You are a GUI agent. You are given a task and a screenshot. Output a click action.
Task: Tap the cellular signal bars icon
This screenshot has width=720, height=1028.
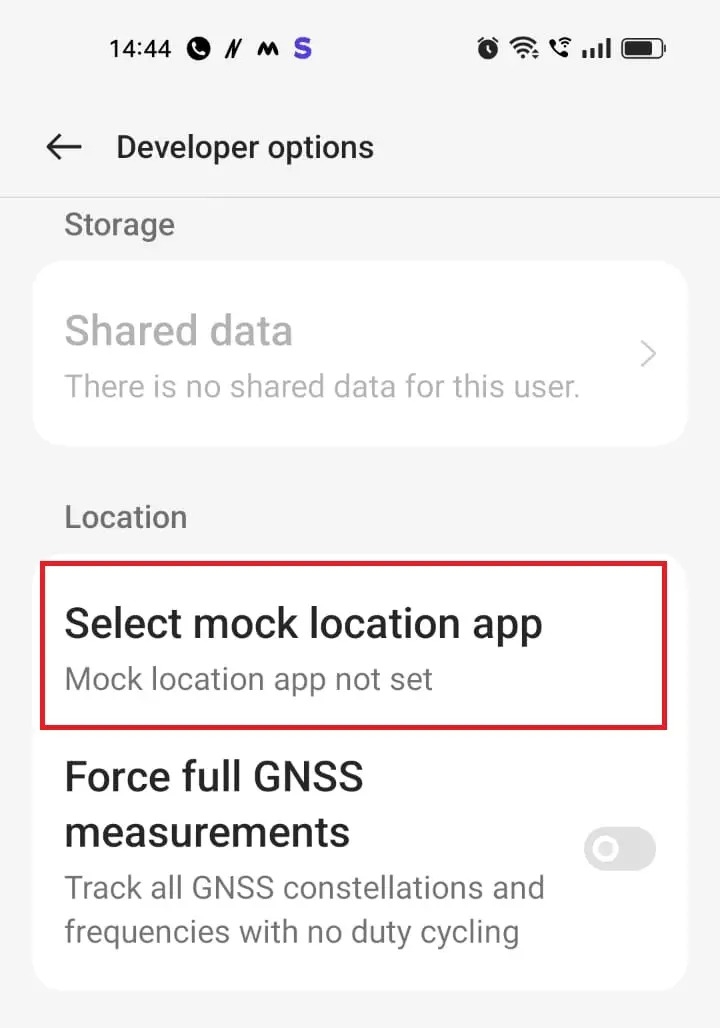pos(598,47)
